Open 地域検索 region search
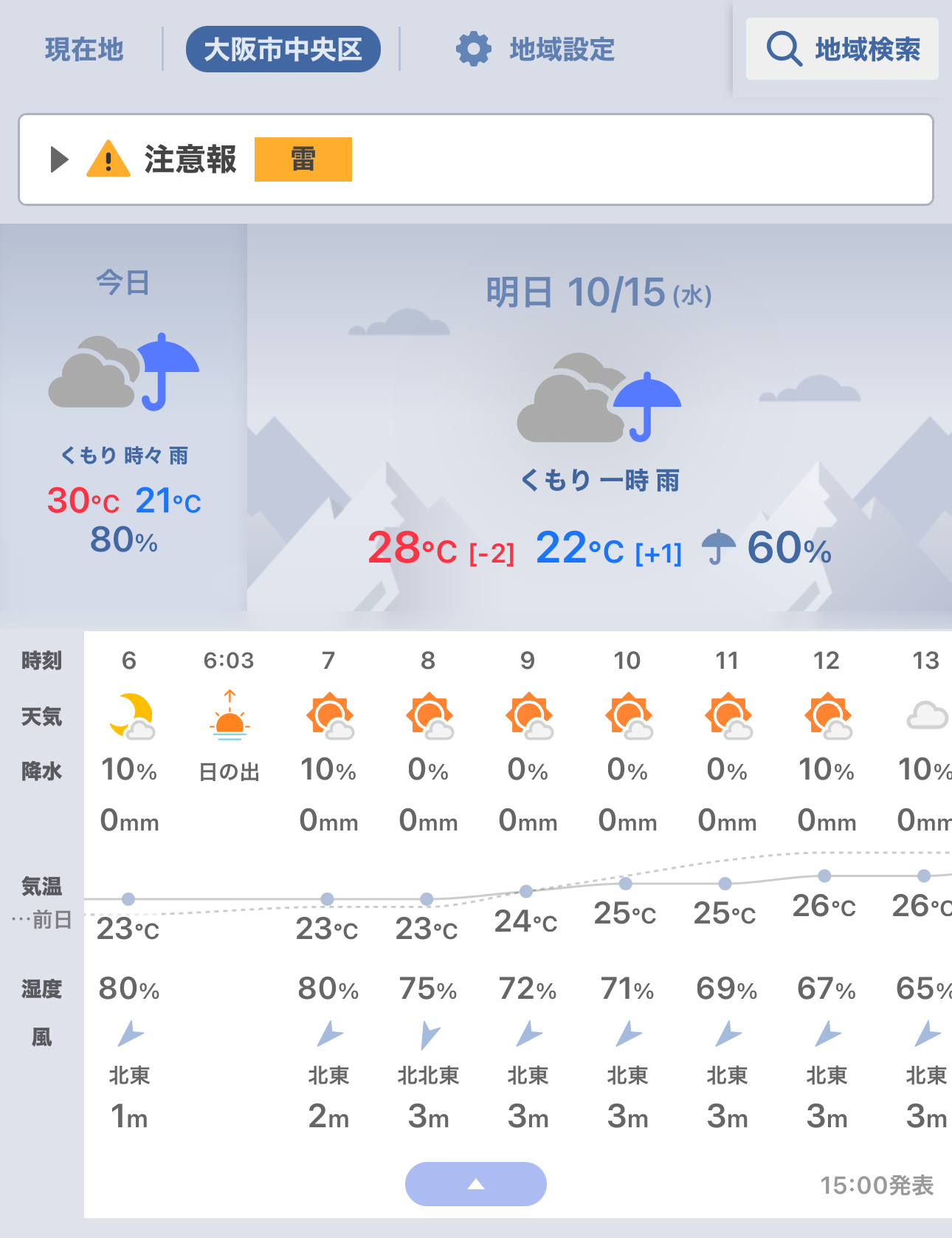 point(842,49)
